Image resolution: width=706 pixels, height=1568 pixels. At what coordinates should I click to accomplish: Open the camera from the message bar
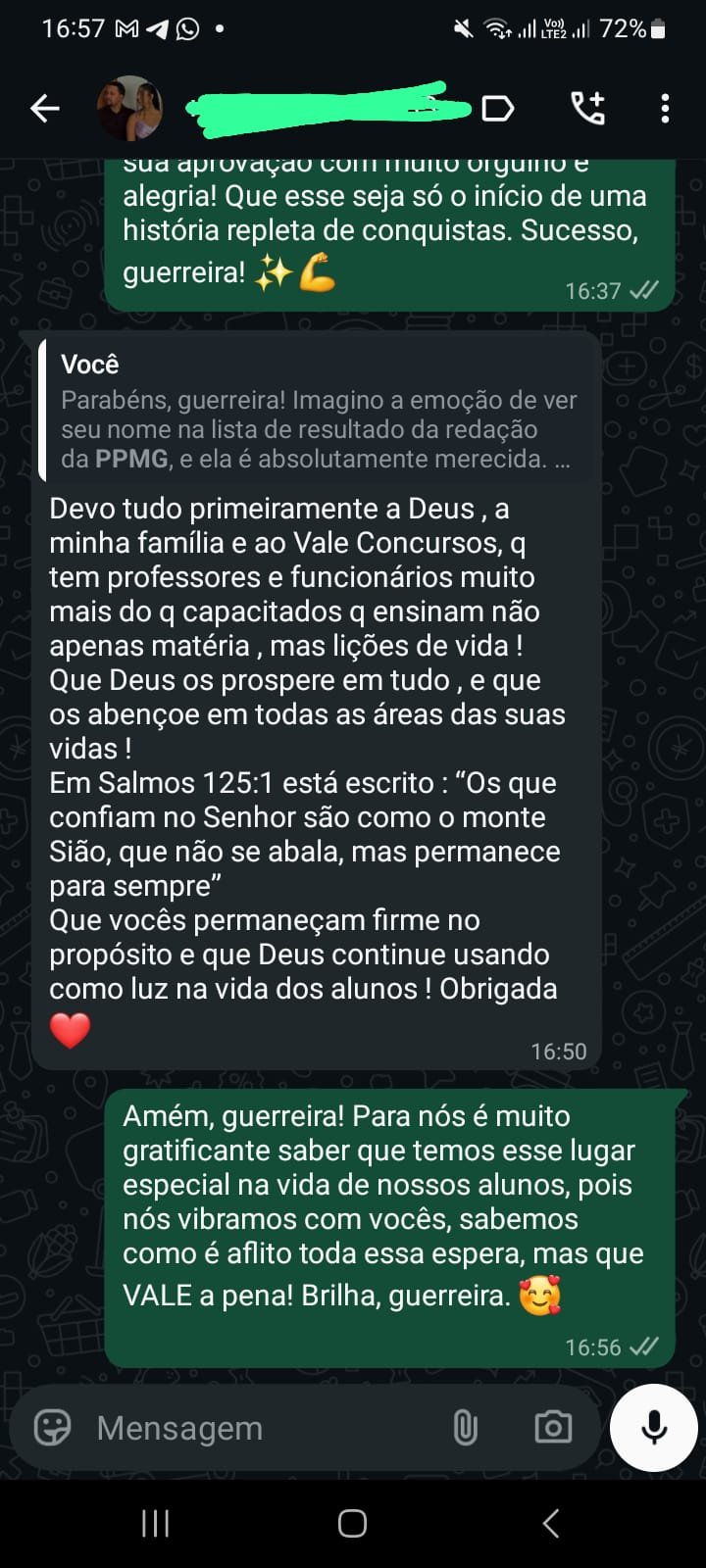click(x=553, y=1428)
